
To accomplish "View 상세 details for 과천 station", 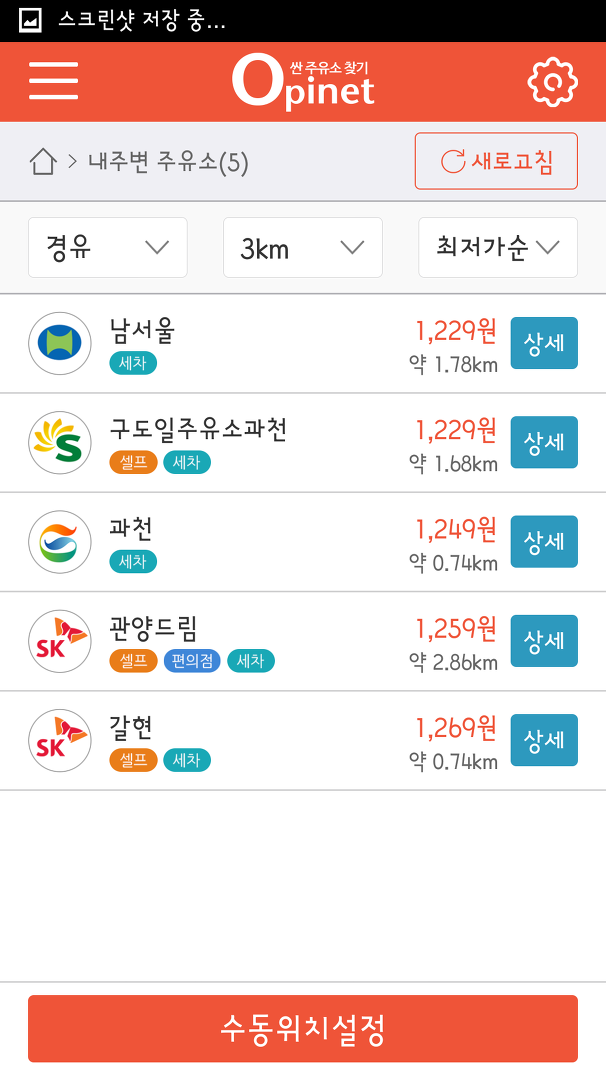I will [x=544, y=541].
